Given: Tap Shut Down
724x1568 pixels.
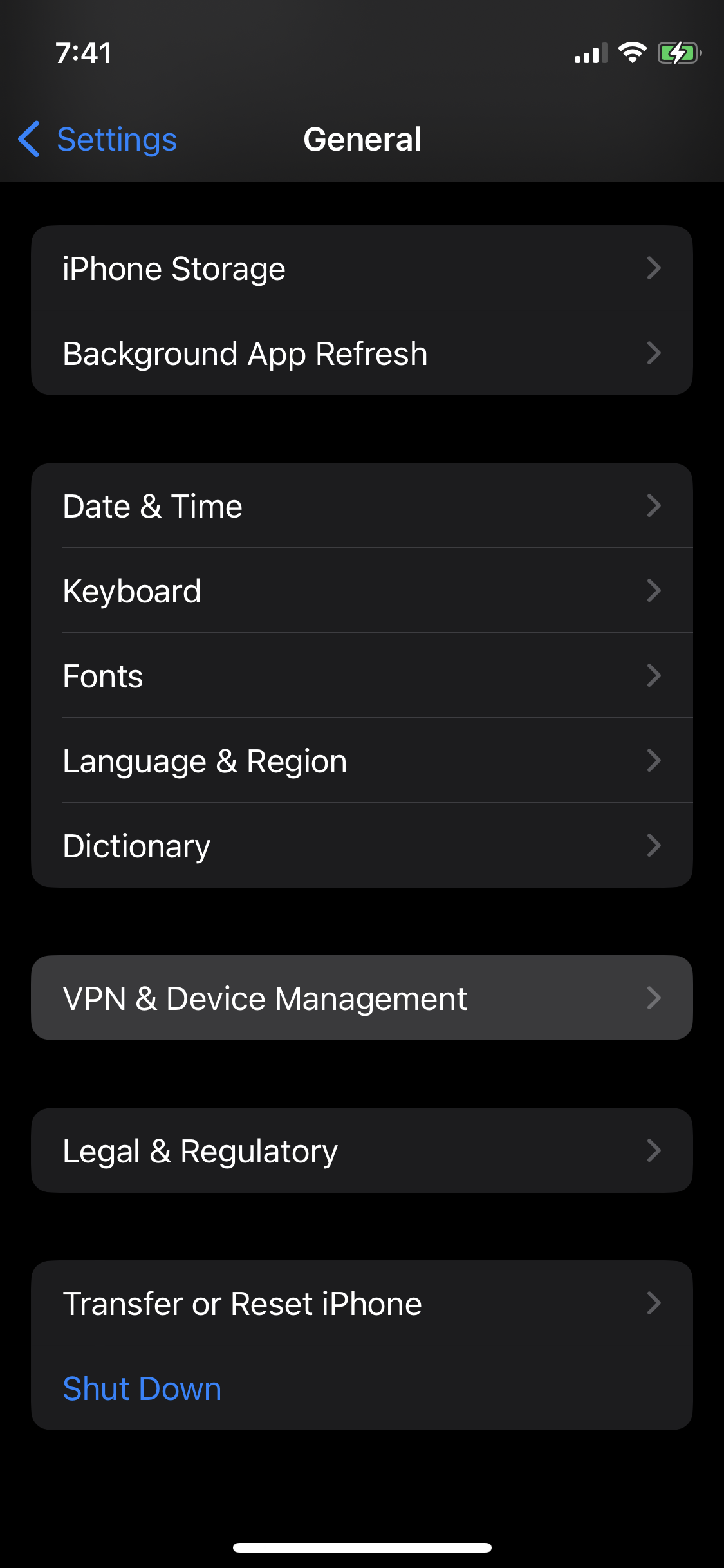Looking at the screenshot, I should [142, 1388].
